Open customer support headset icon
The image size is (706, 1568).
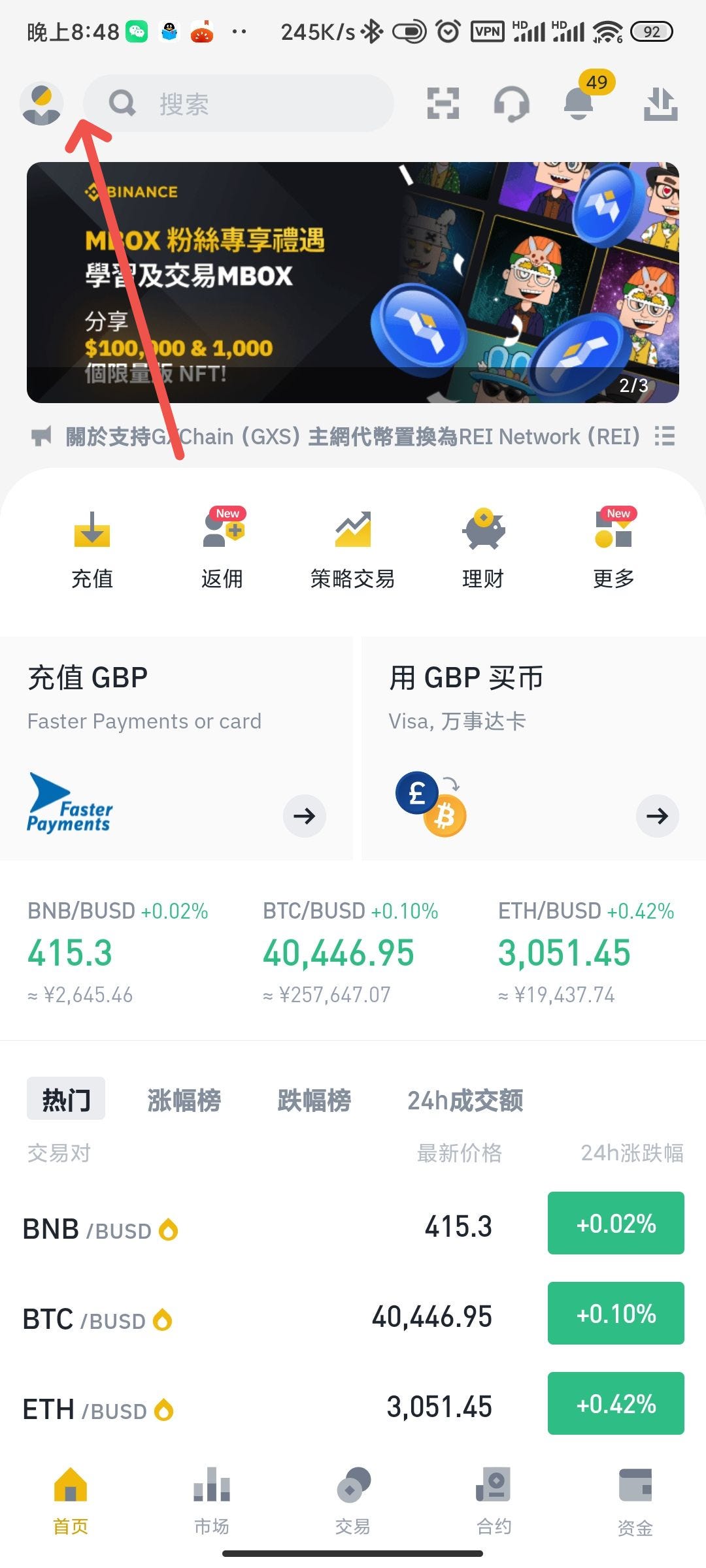[511, 104]
